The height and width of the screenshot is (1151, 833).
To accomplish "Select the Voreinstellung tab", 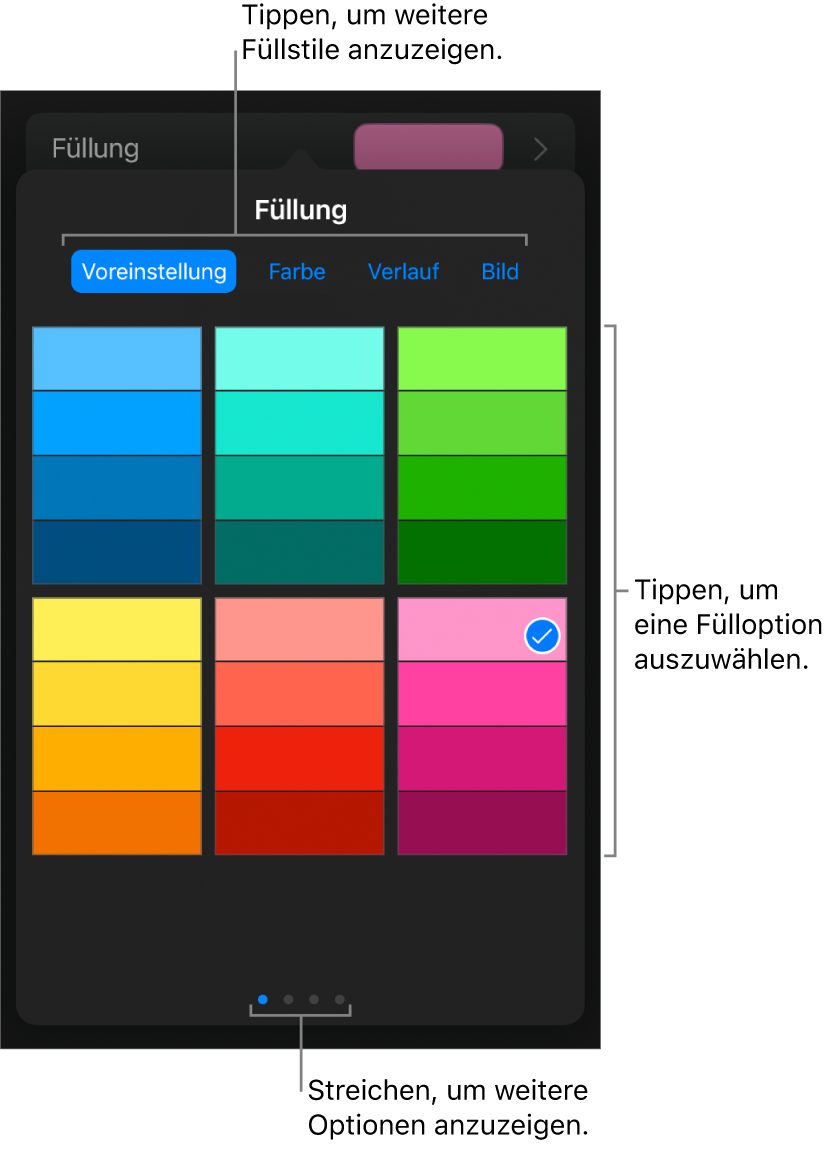I will 153,272.
